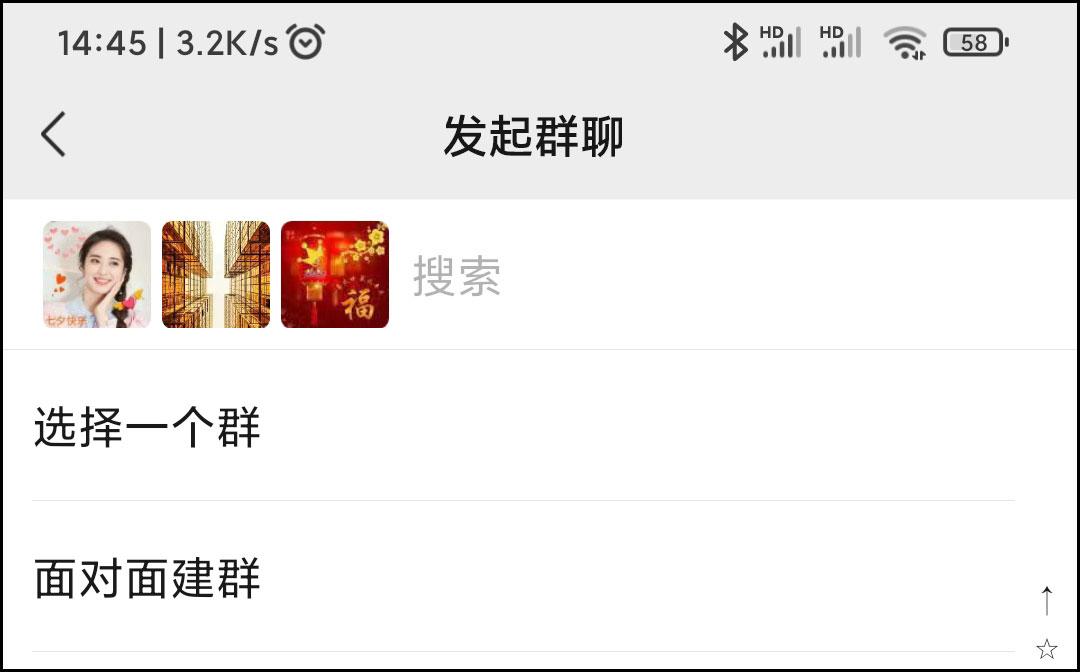The image size is (1080, 672).
Task: Remove the selected contact with the woman avatar
Action: [97, 275]
